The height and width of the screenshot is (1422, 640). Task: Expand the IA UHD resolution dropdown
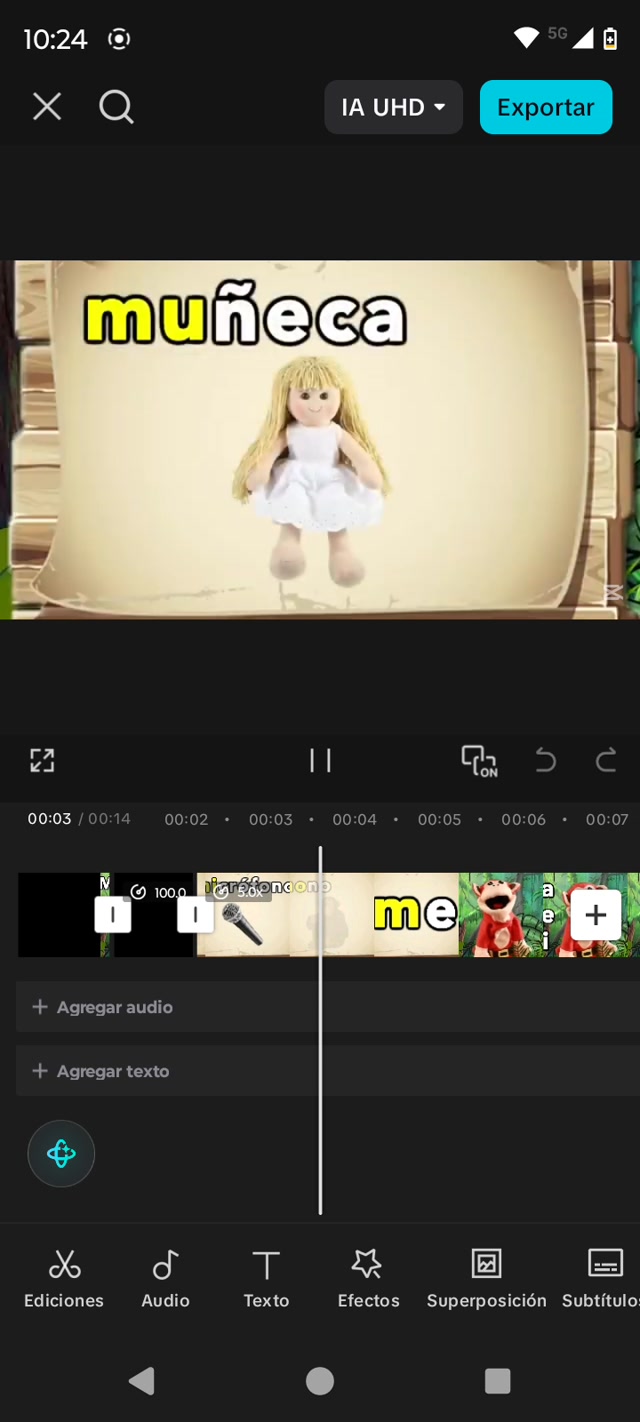tap(393, 107)
